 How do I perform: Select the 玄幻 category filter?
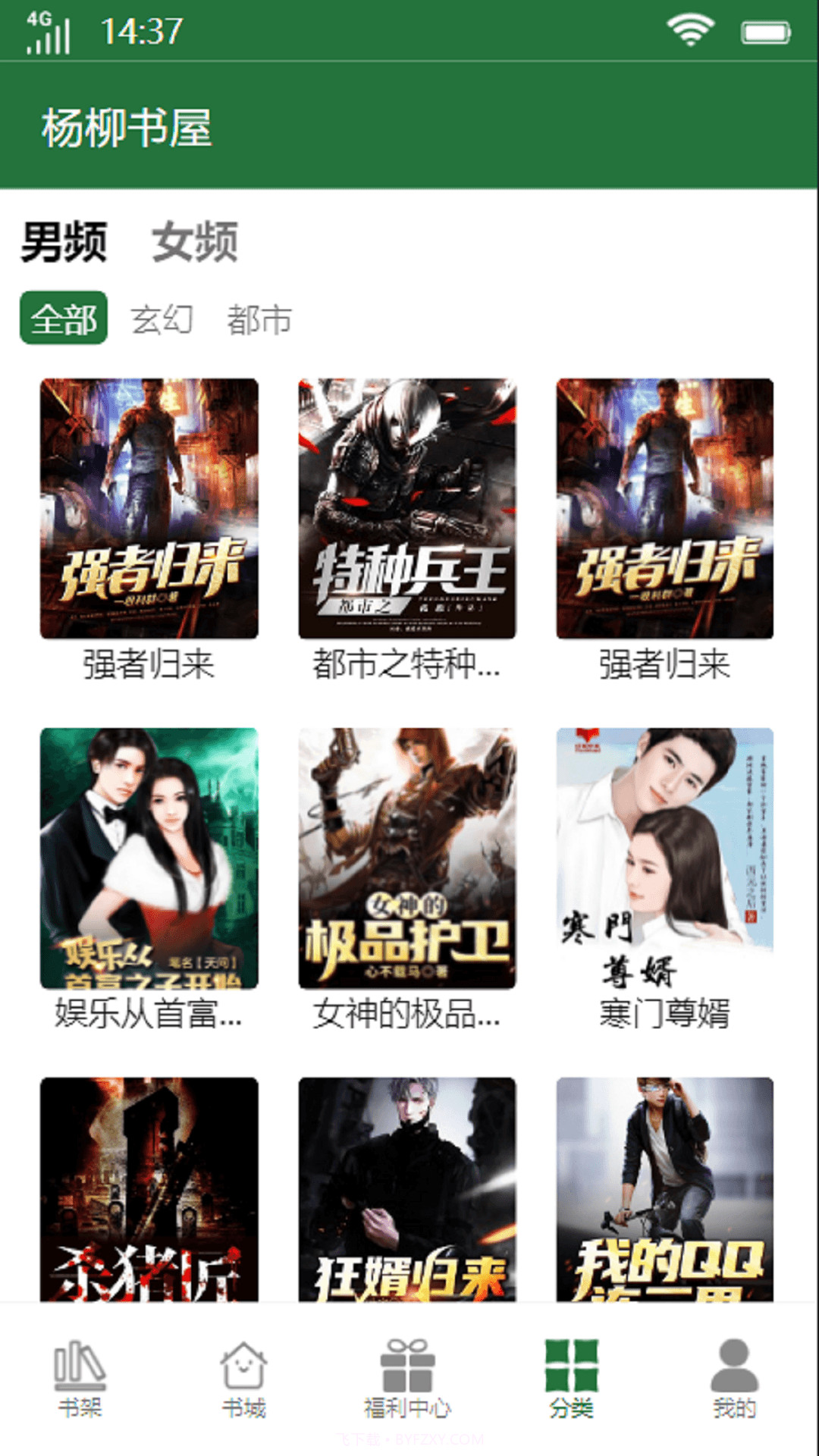[164, 319]
